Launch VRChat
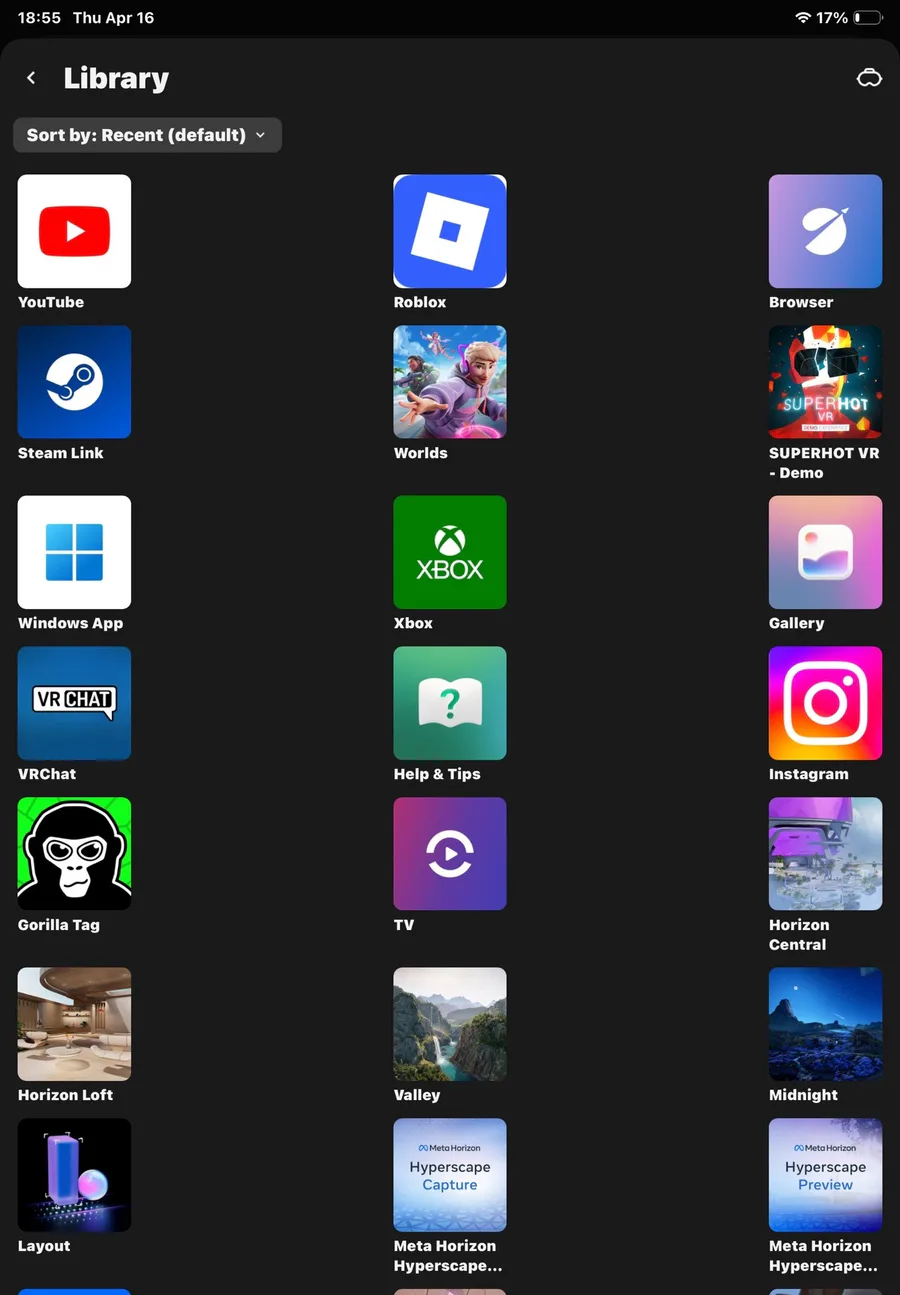The image size is (900, 1295). point(74,703)
